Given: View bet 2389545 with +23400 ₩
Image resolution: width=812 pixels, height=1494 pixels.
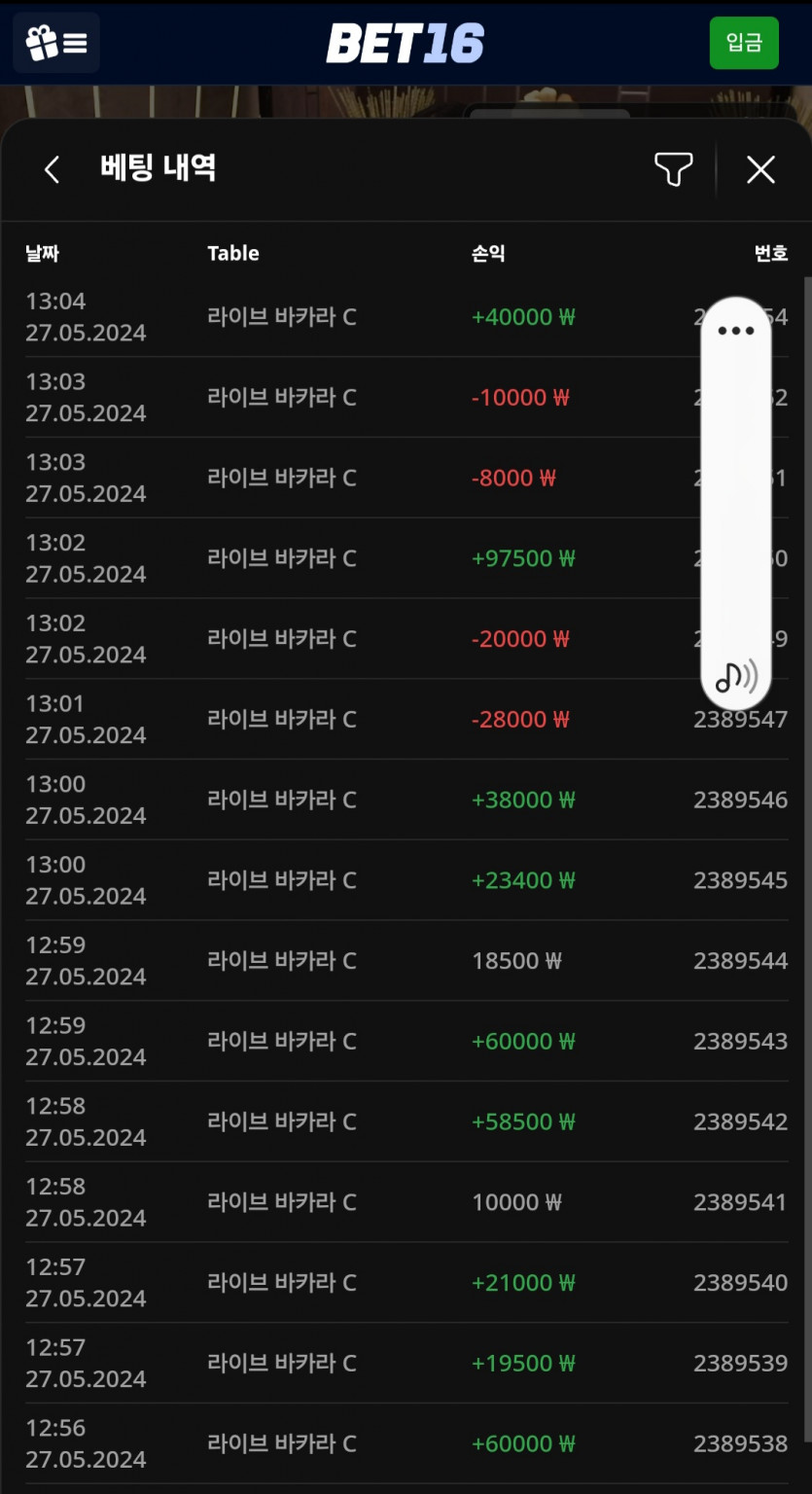Looking at the screenshot, I should (406, 880).
